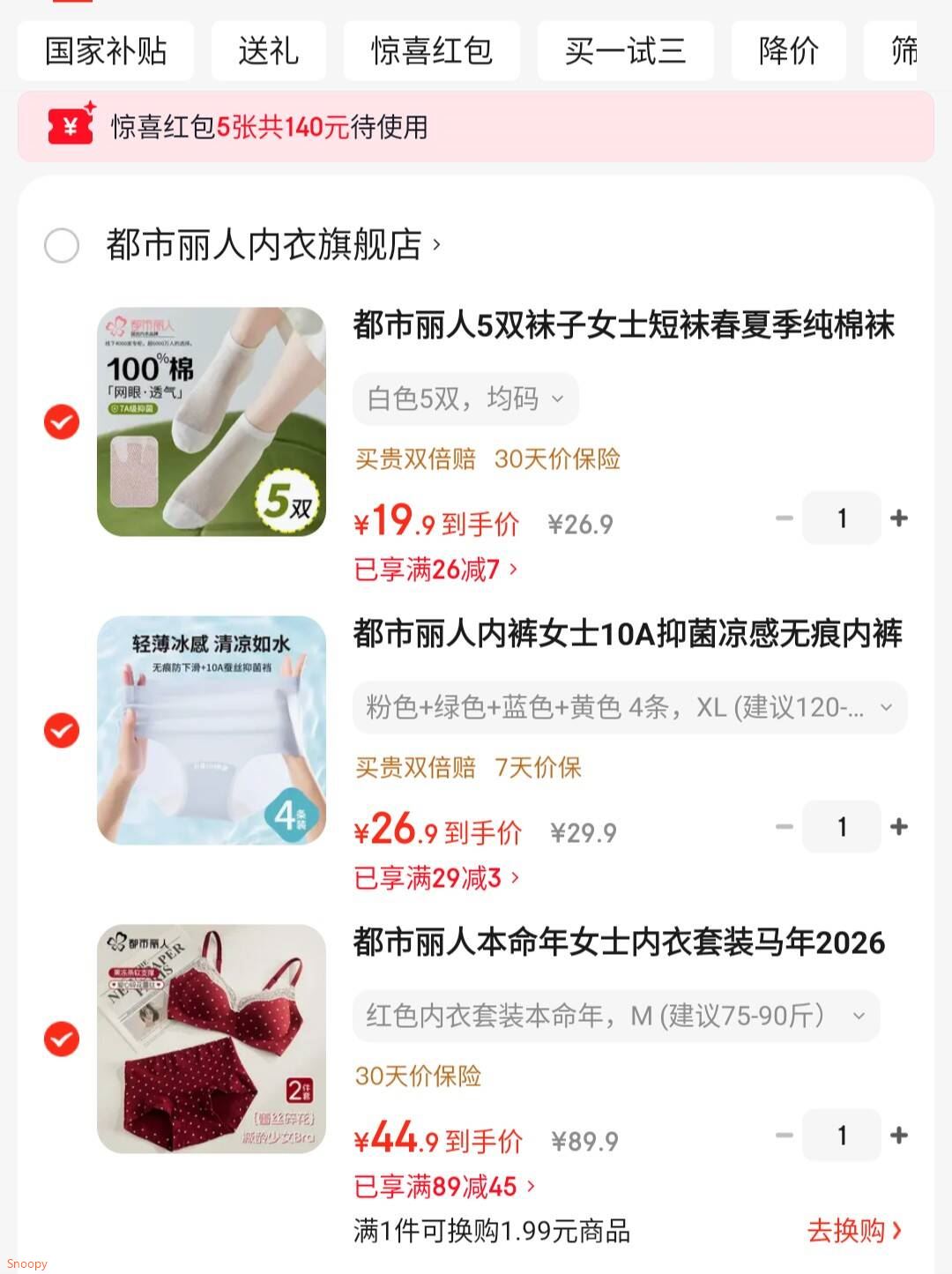The width and height of the screenshot is (952, 1274).
Task: Set quantity in the bra set quantity field
Action: pyautogui.click(x=842, y=1136)
